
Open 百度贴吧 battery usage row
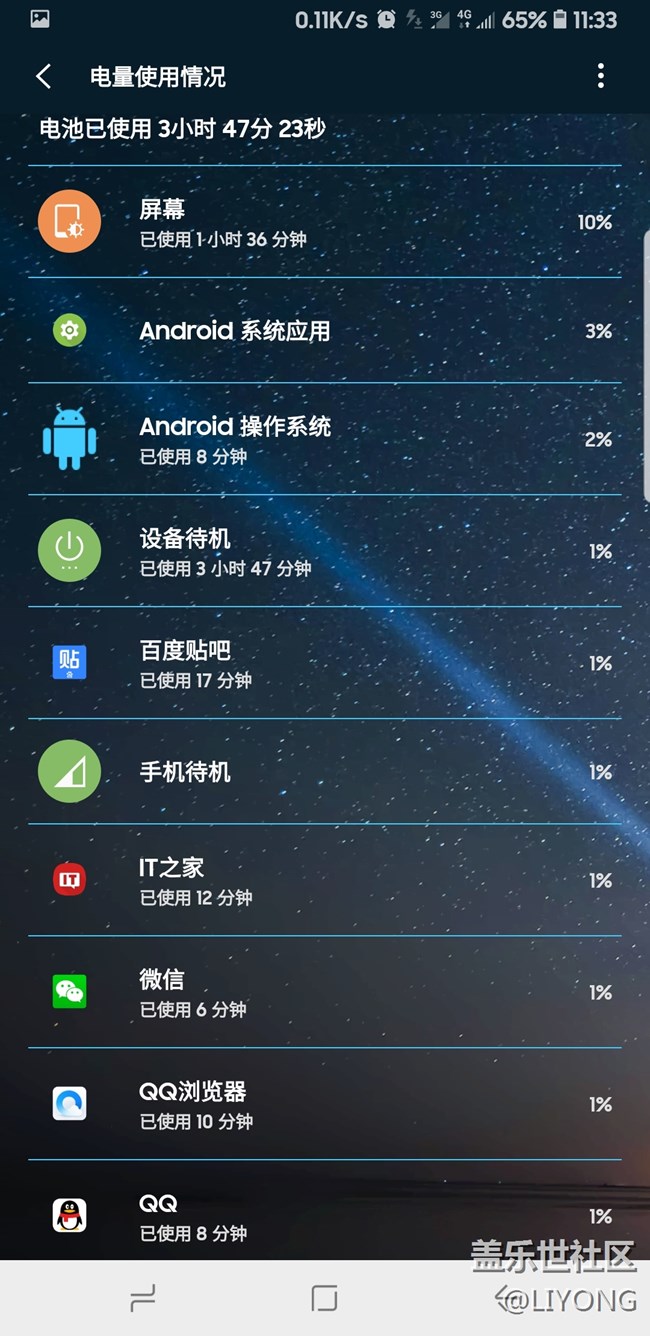click(324, 663)
